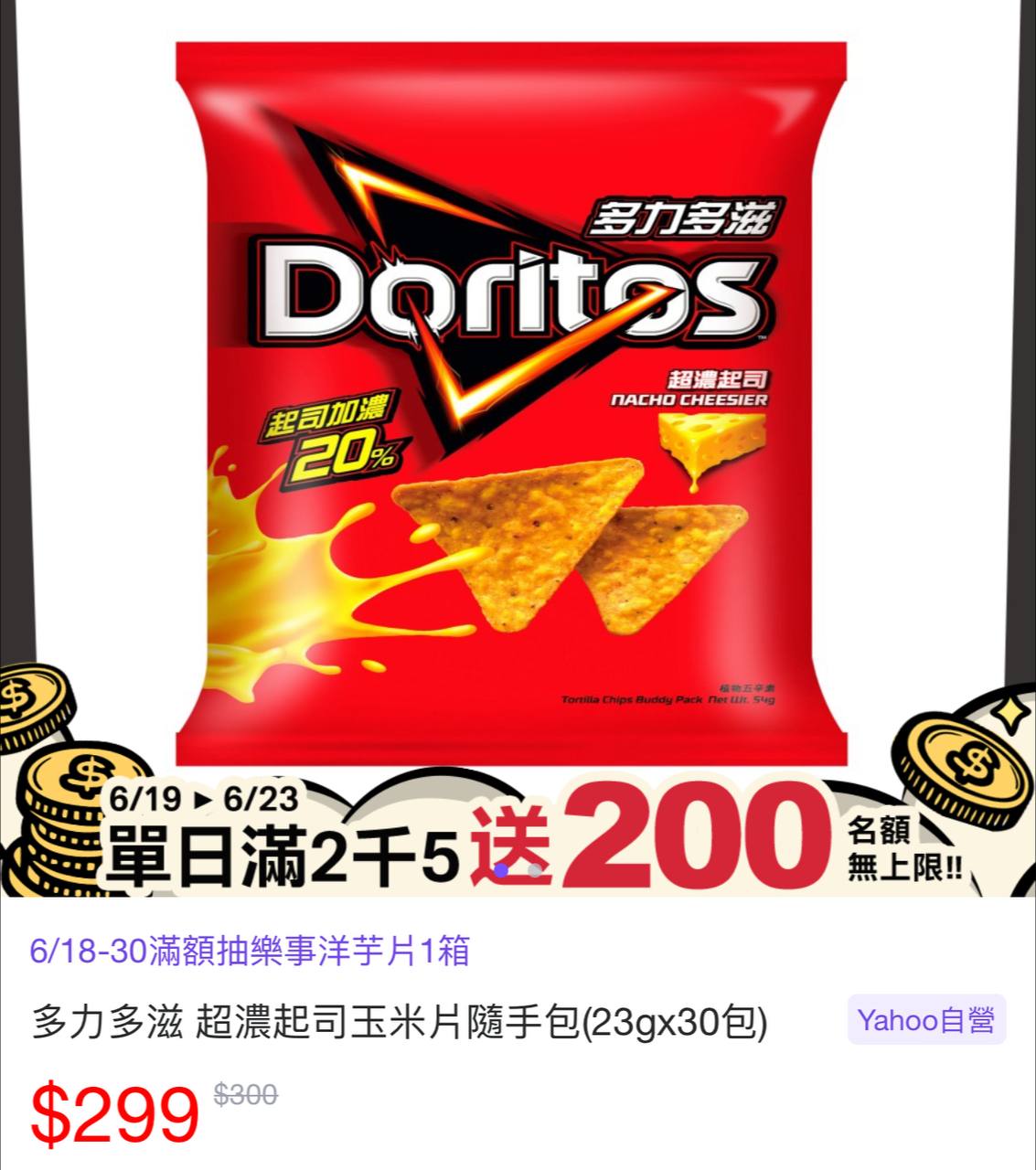Tap the Yahoo自營 badge
Screen dimensions: 1036x1170
(x=925, y=1020)
